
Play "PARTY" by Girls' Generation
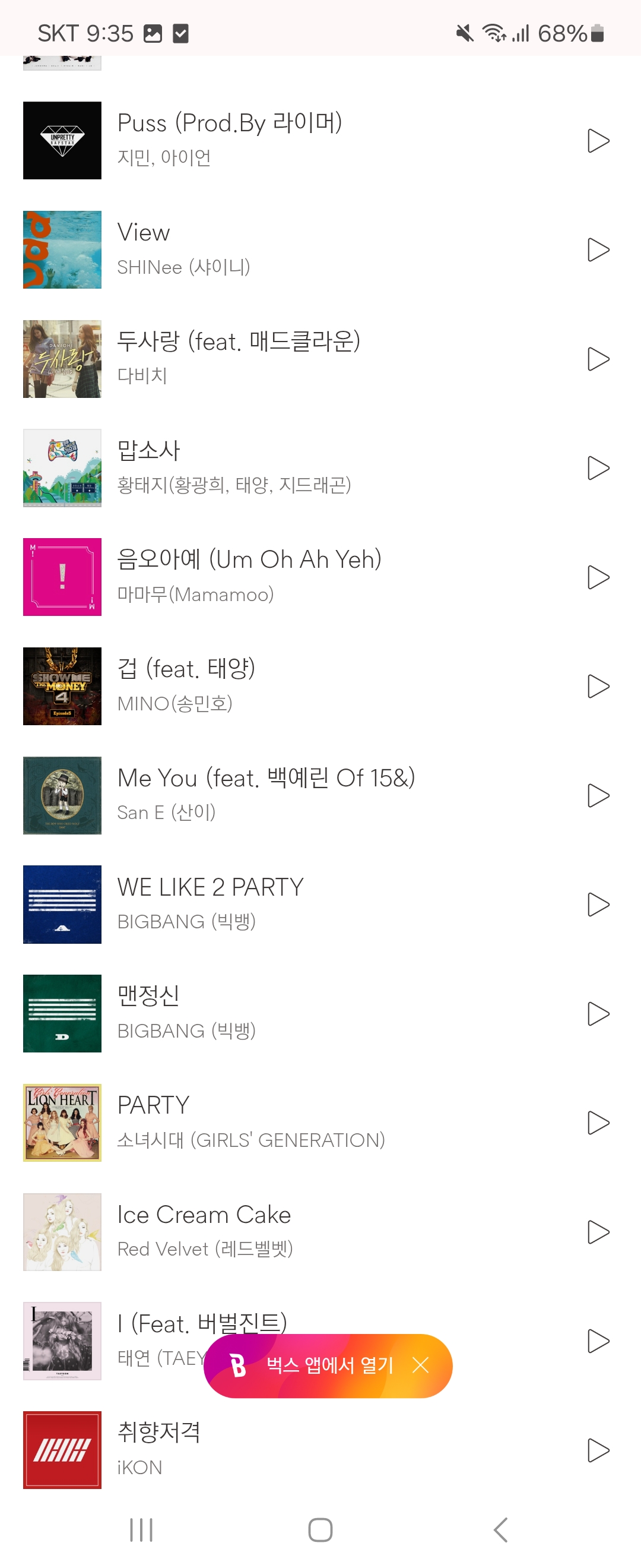click(599, 1123)
